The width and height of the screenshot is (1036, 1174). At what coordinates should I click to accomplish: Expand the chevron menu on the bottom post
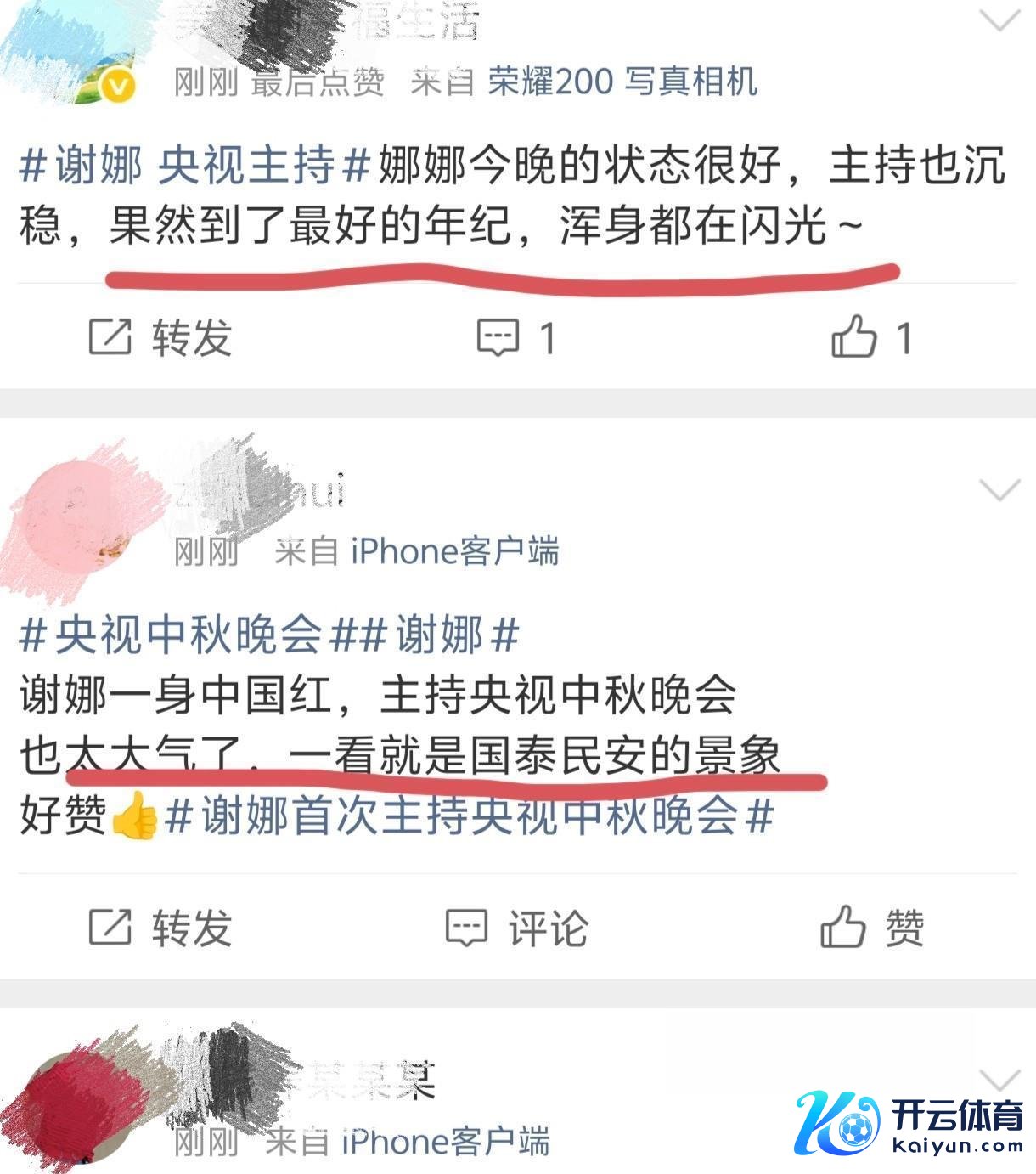[x=999, y=1080]
